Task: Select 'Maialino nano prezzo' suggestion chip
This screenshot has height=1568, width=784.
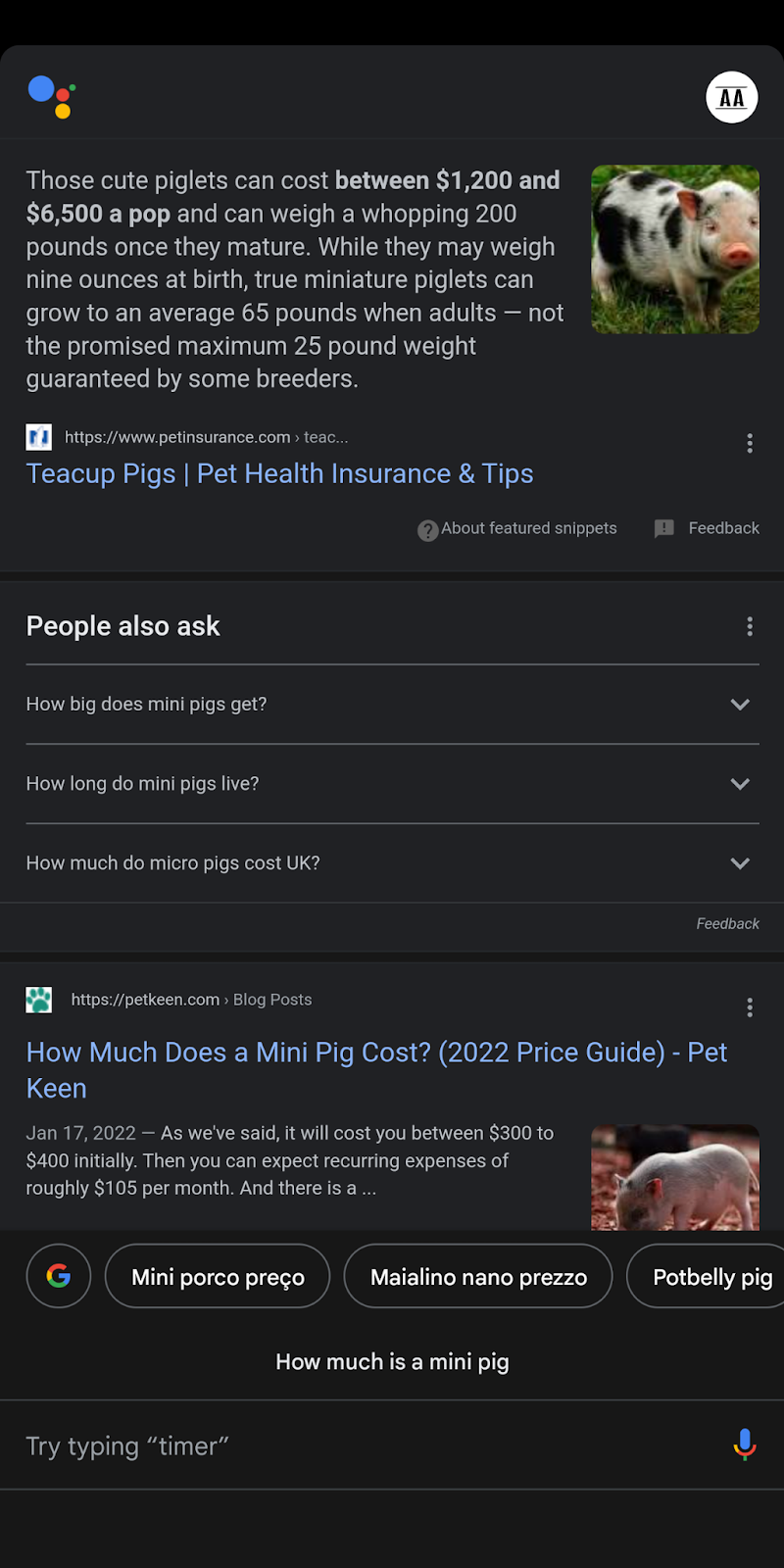Action: [x=478, y=1276]
